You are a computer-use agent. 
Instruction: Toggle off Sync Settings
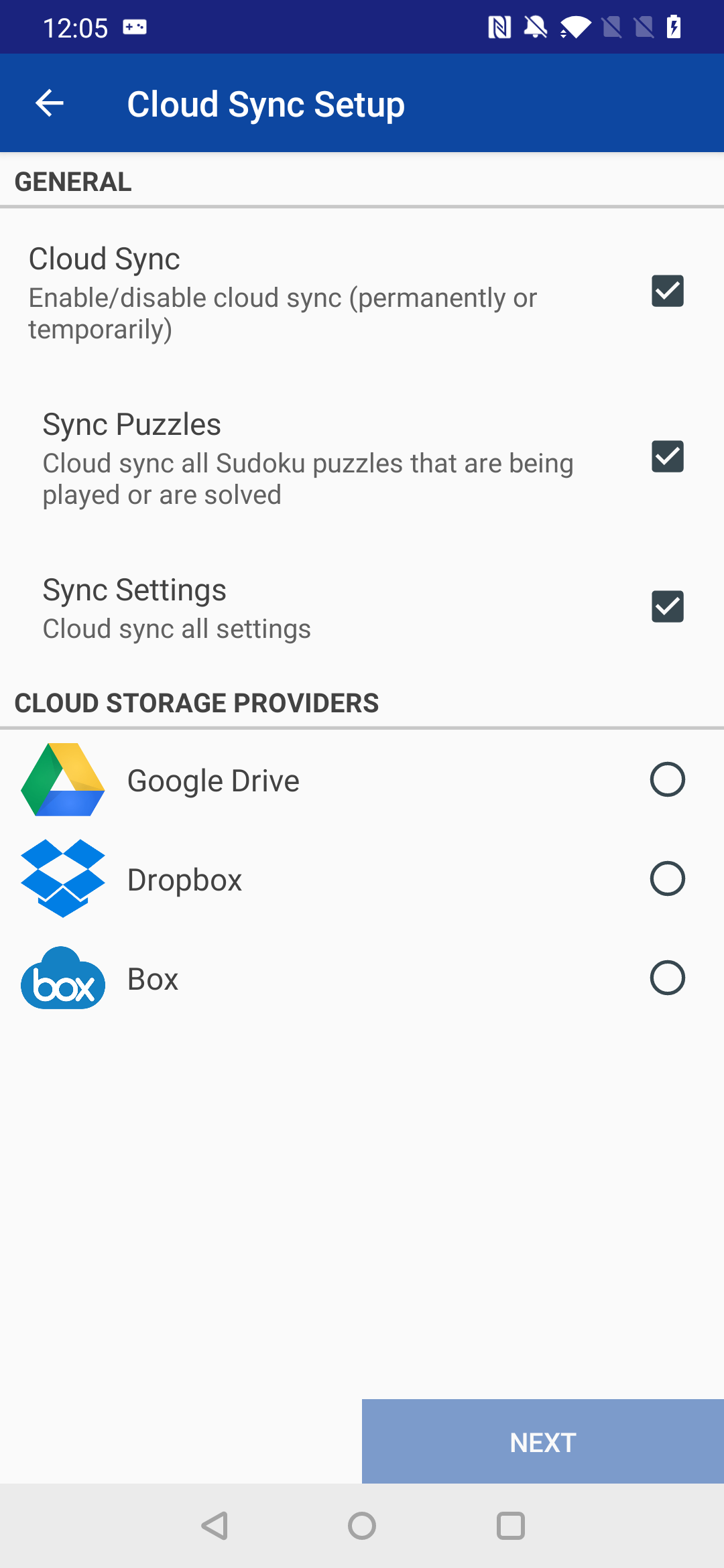click(667, 606)
